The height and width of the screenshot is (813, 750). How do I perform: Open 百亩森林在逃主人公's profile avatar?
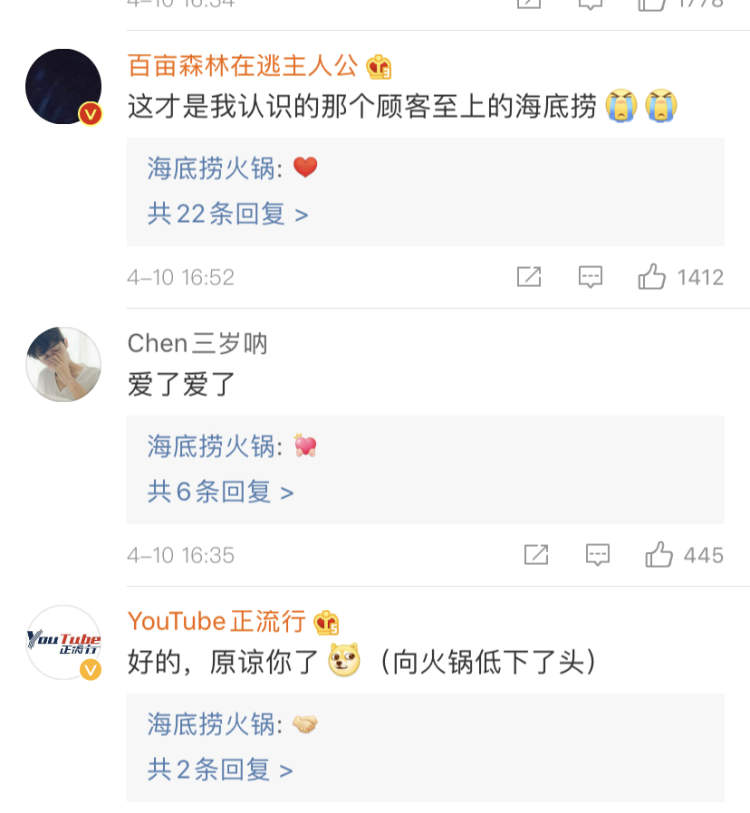pos(63,86)
